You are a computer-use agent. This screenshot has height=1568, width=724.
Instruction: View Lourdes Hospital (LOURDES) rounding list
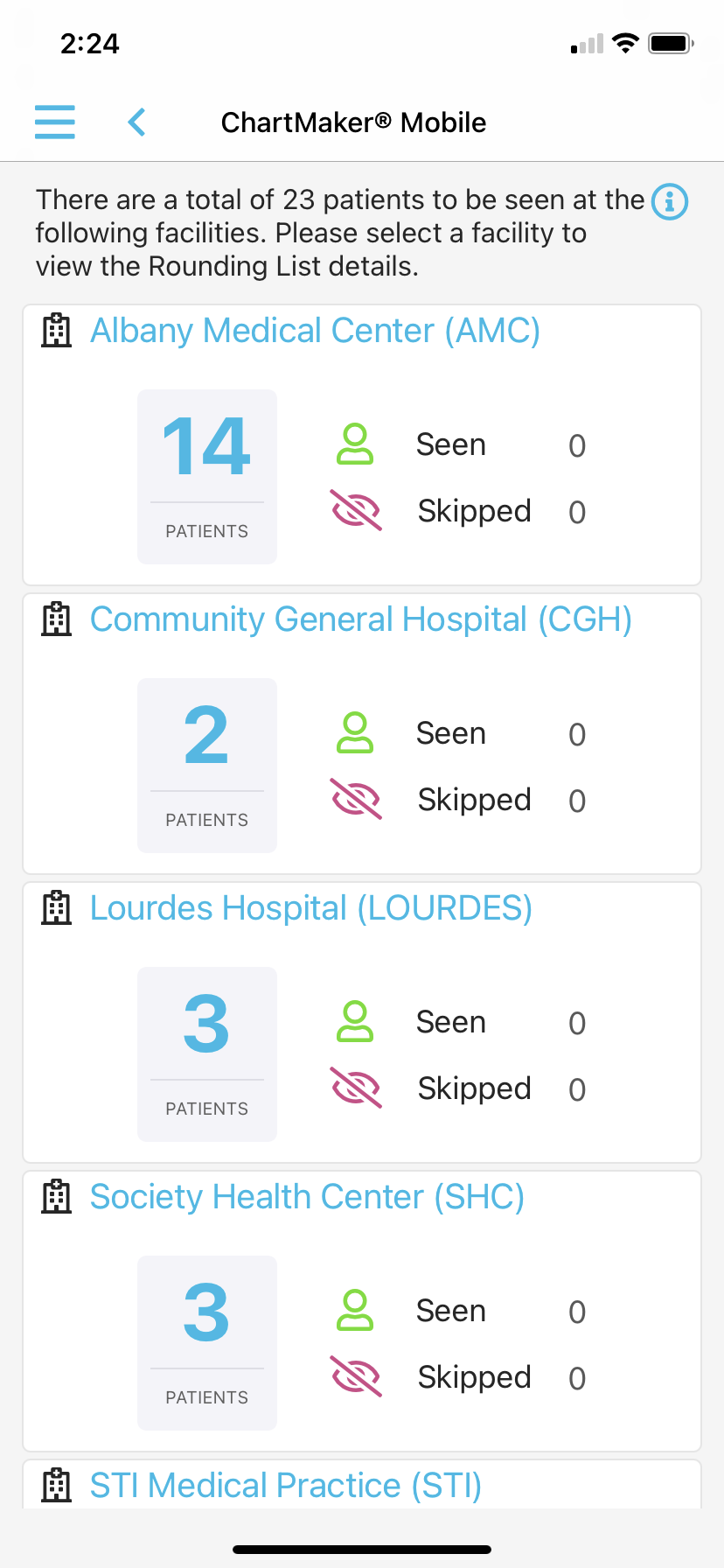(310, 908)
